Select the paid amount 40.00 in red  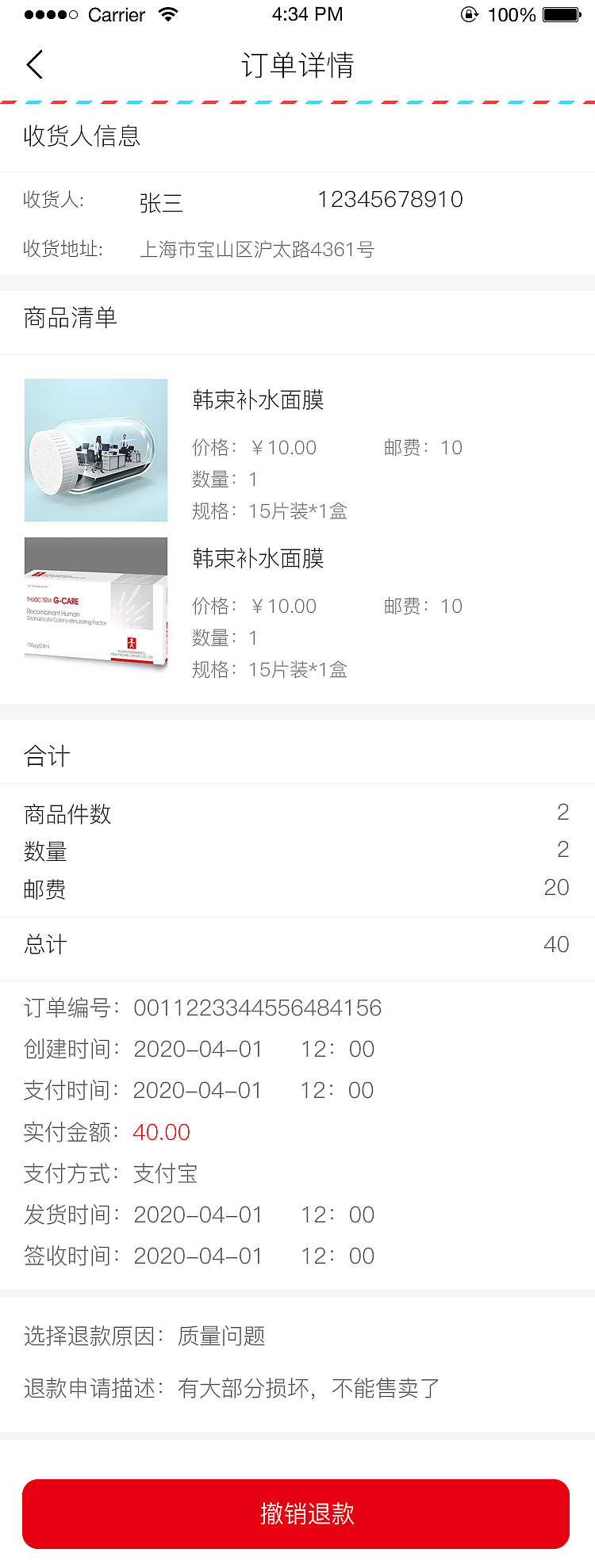point(161,1132)
